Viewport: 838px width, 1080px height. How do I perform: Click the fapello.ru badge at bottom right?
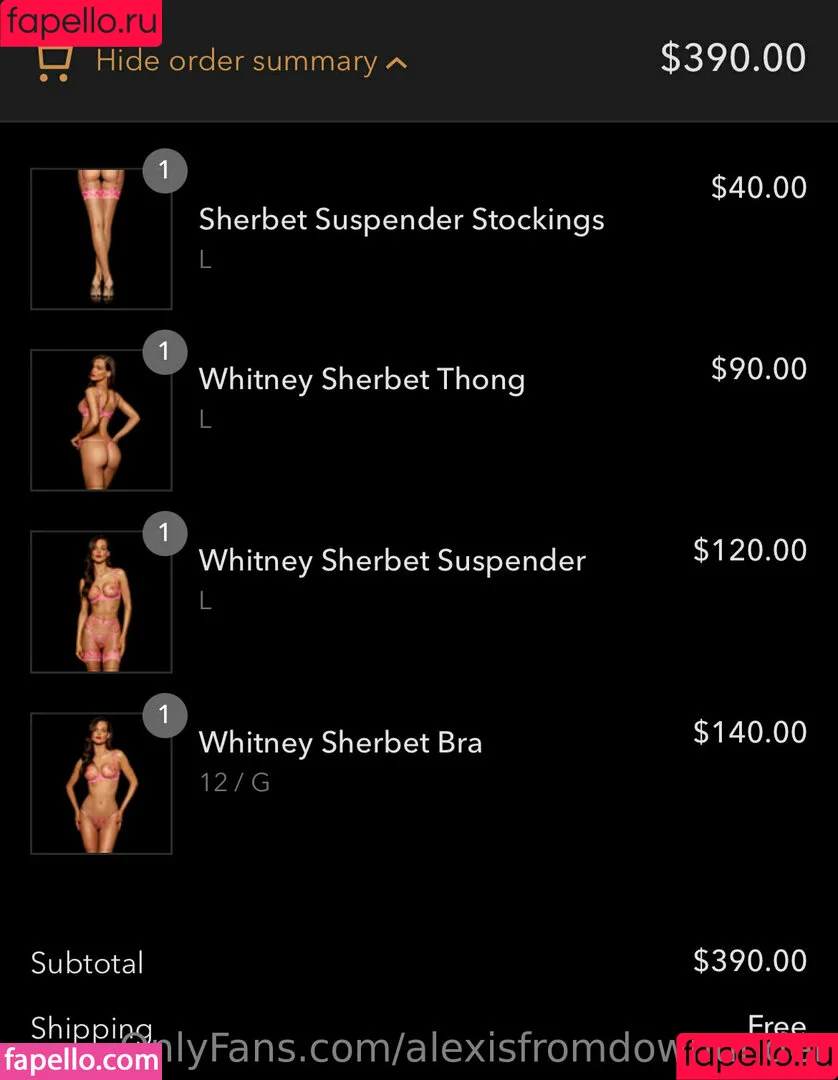tap(757, 1058)
